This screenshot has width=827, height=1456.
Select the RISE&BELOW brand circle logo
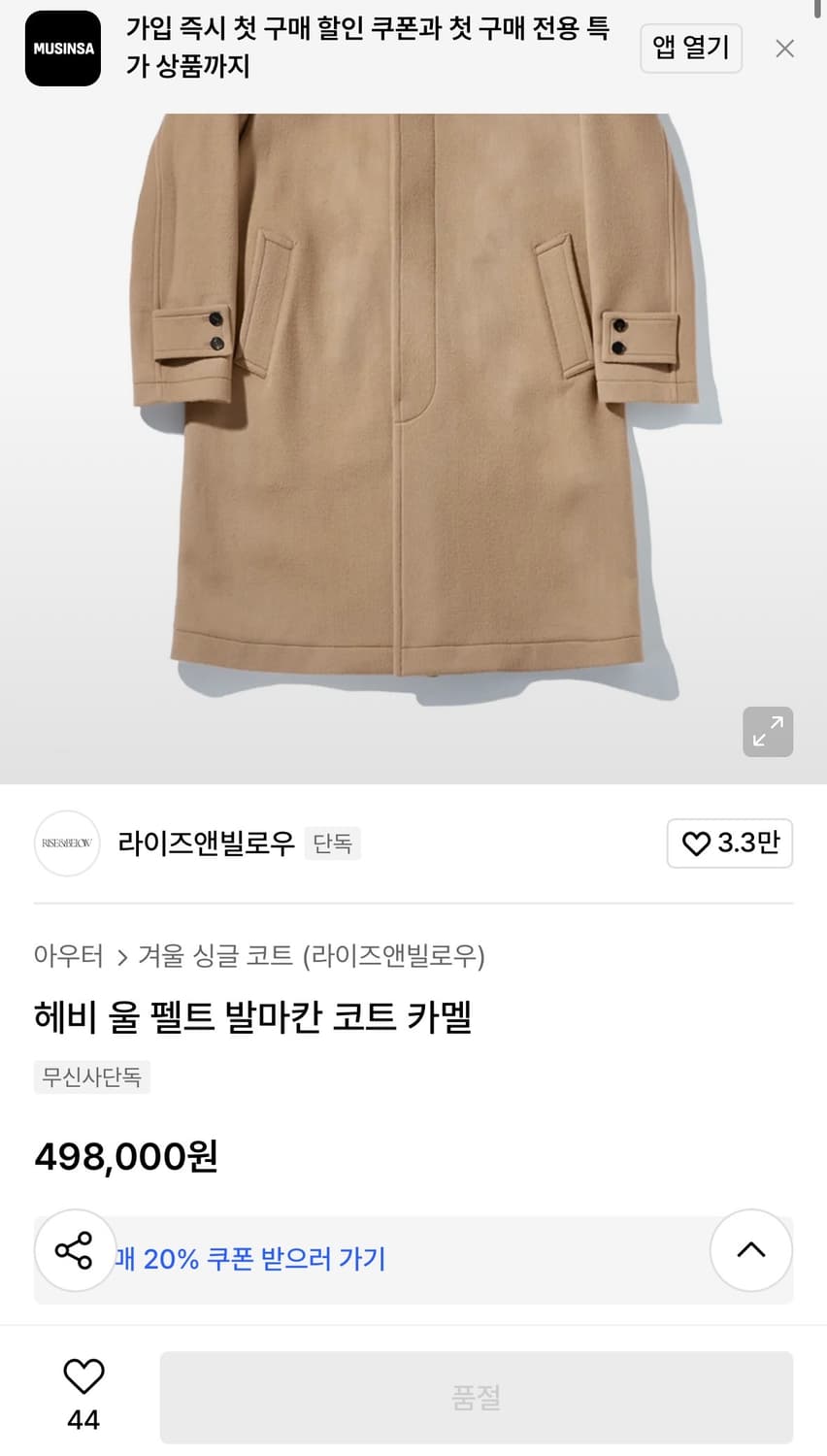(x=66, y=844)
